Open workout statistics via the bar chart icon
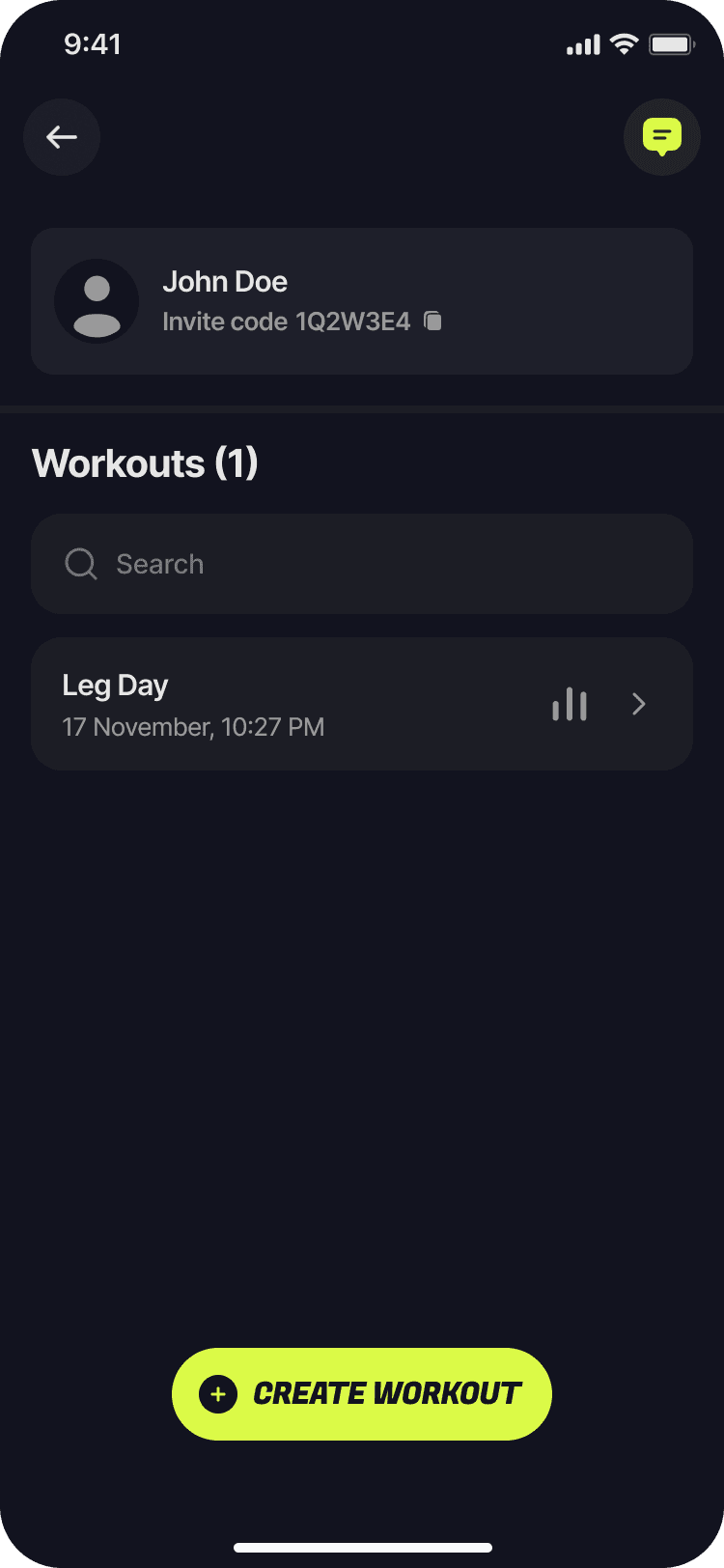The width and height of the screenshot is (724, 1568). pyautogui.click(x=570, y=704)
